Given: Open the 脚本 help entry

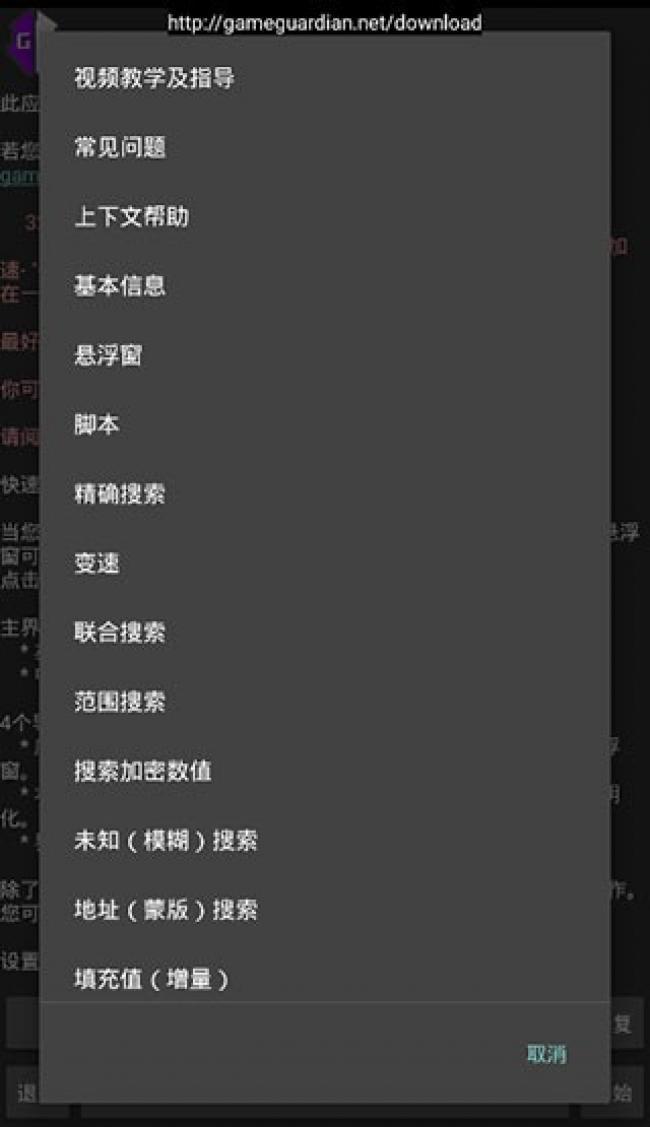Looking at the screenshot, I should (97, 424).
